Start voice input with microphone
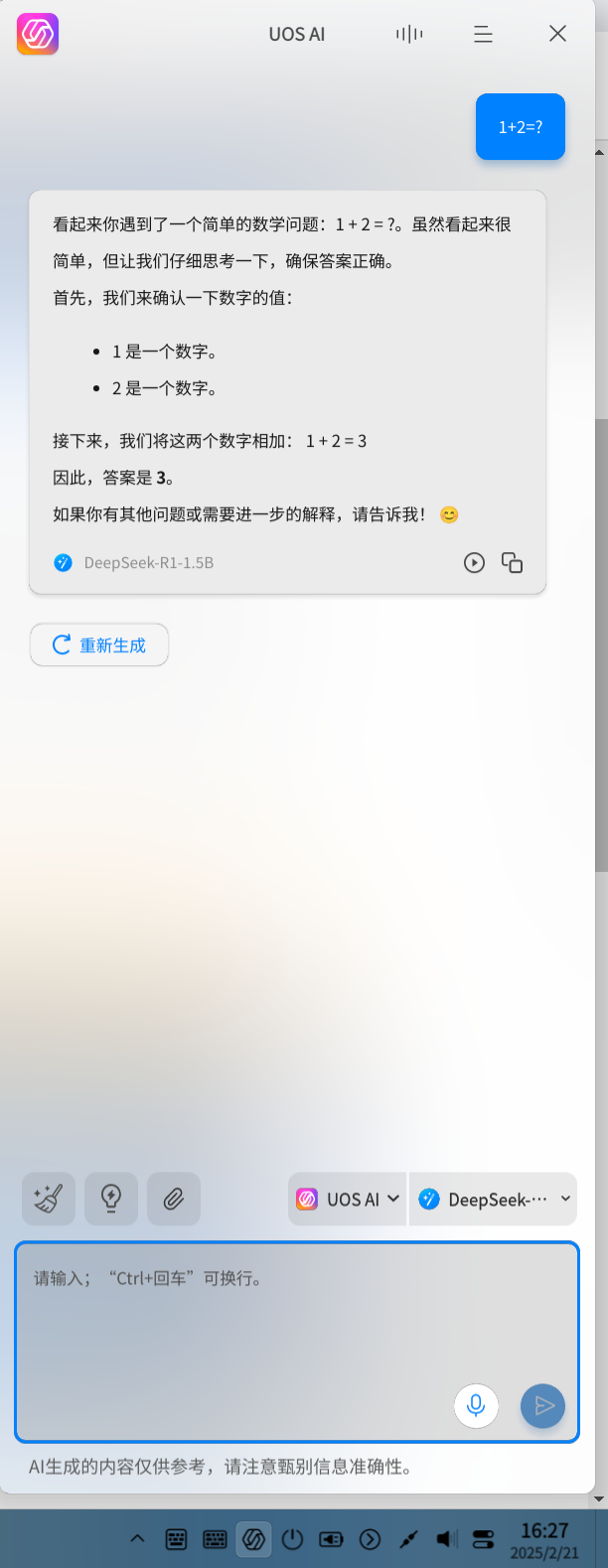The image size is (608, 1568). 476,1405
